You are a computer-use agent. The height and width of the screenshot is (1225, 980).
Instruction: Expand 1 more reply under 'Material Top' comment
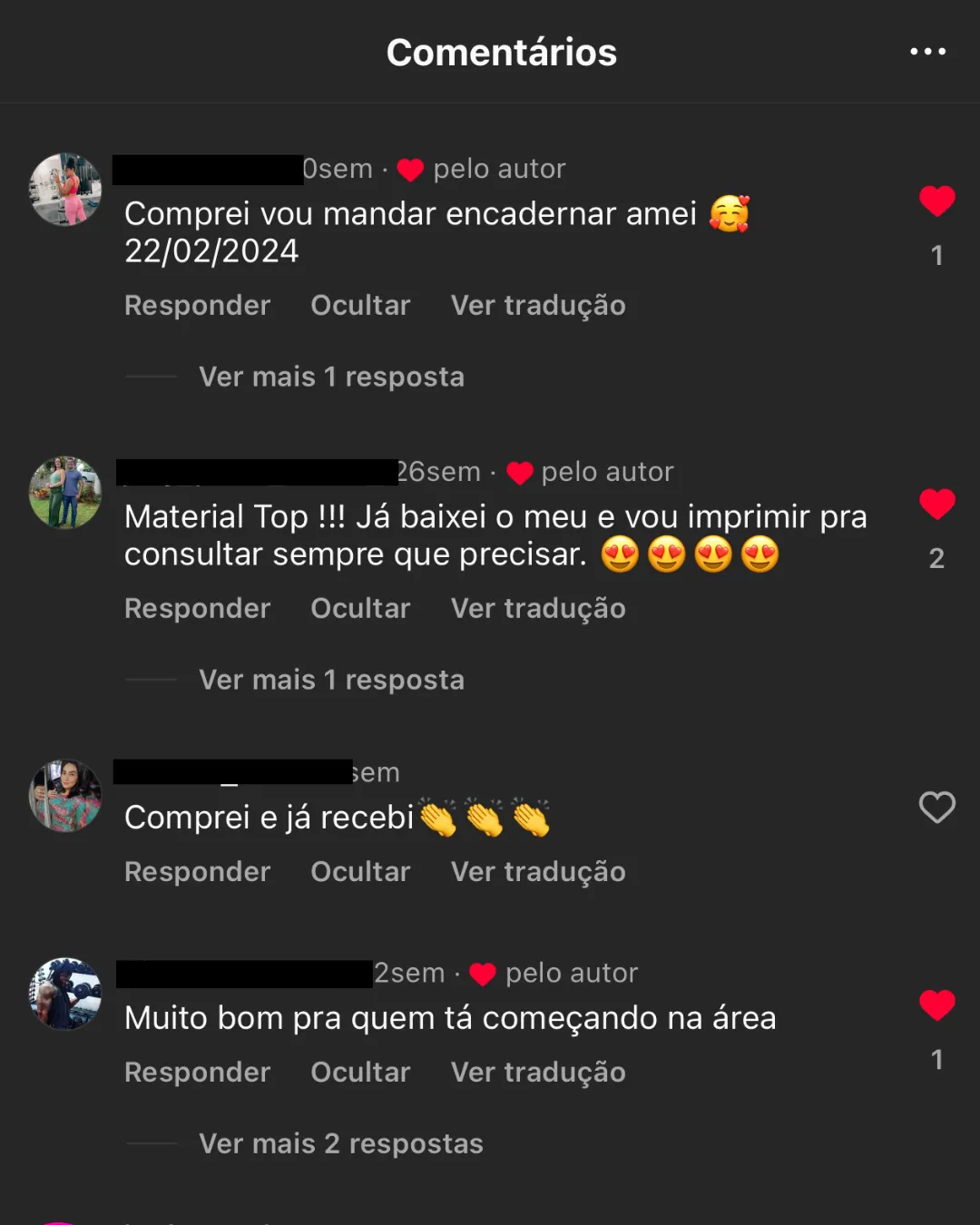(x=331, y=680)
